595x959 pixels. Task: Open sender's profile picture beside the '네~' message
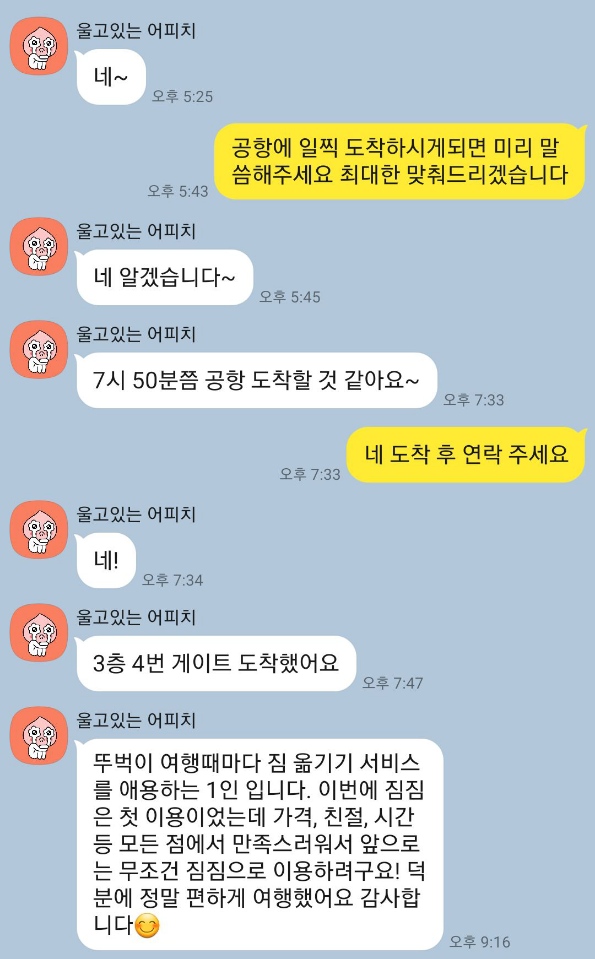click(39, 46)
